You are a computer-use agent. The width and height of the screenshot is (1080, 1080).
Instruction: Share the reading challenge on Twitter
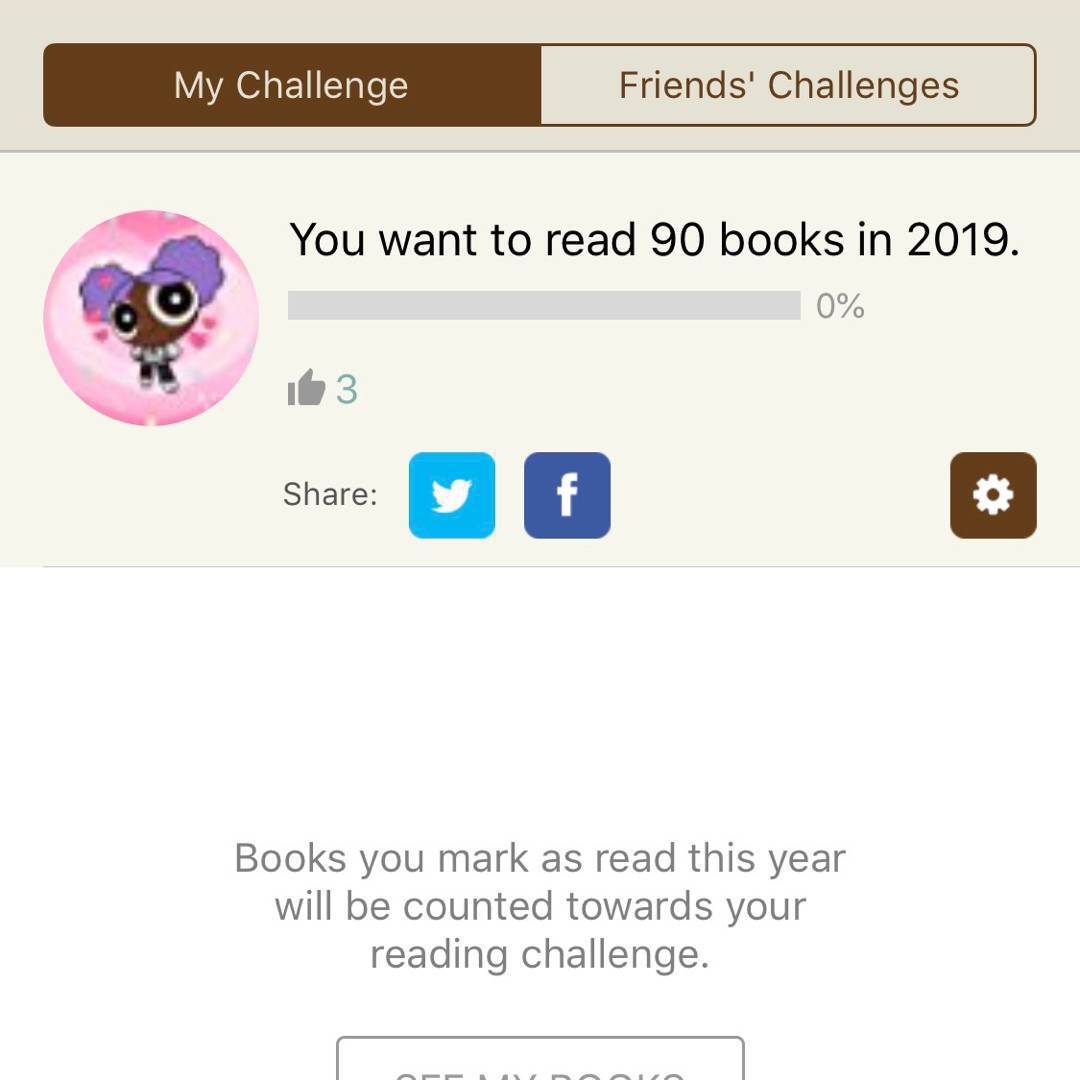[x=452, y=495]
